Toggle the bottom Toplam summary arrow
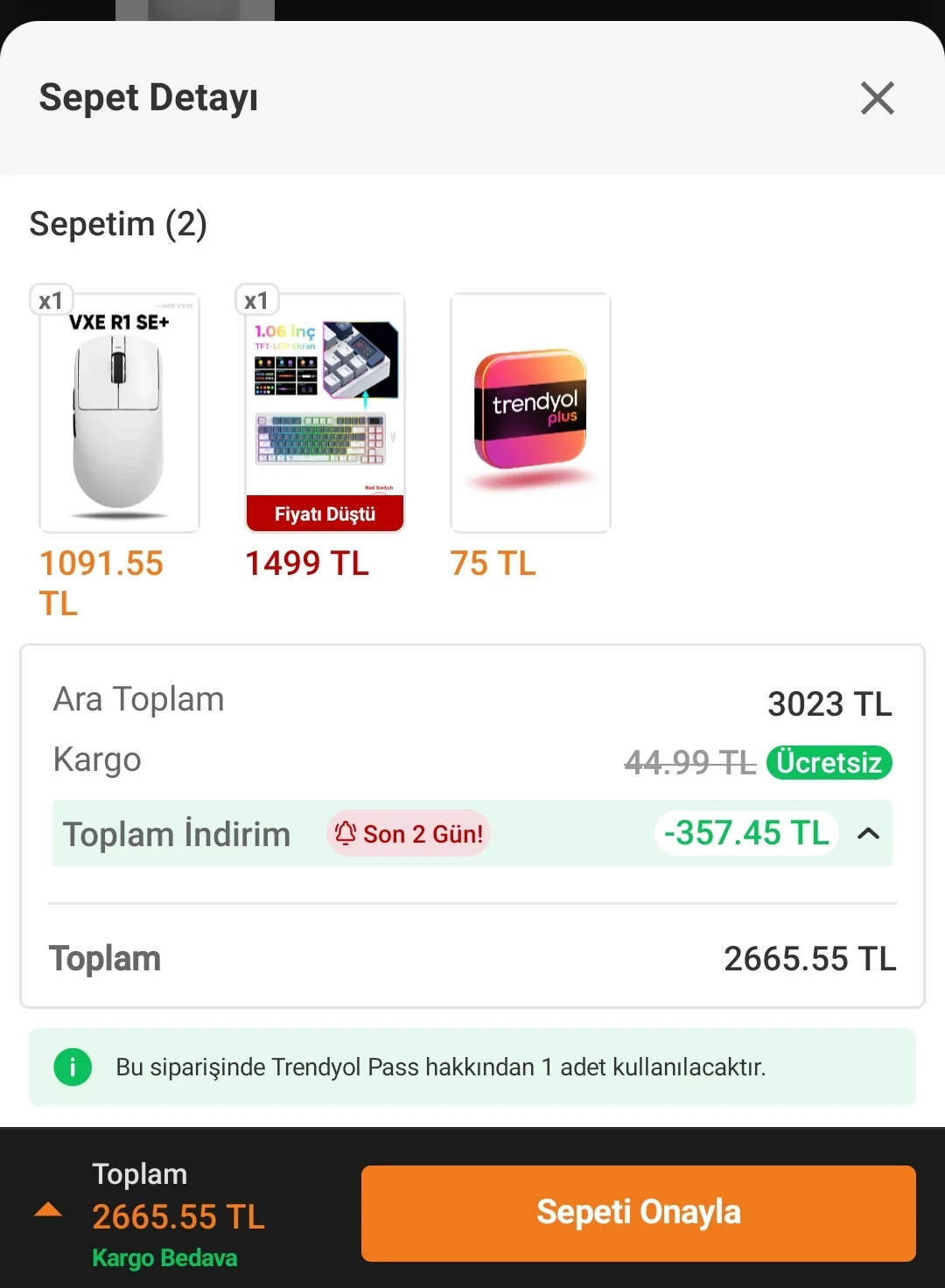The image size is (945, 1288). click(48, 1211)
